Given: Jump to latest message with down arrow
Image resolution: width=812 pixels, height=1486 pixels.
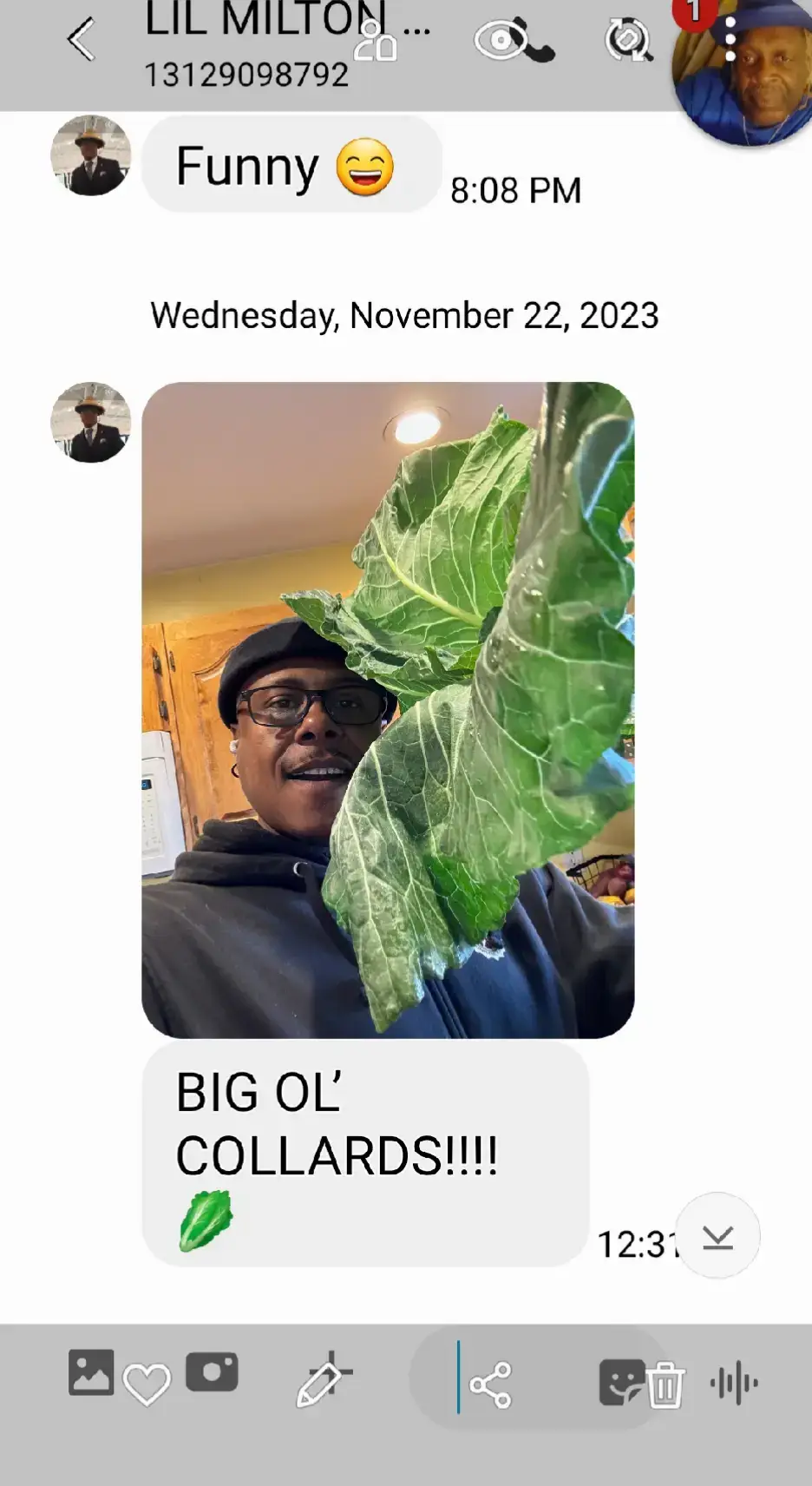Looking at the screenshot, I should pyautogui.click(x=717, y=1236).
